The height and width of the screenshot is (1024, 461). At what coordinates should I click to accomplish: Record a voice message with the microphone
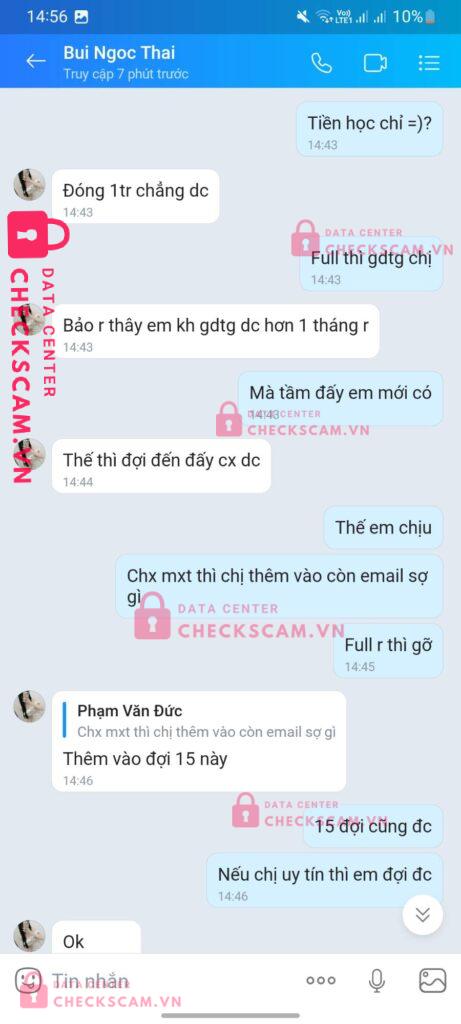tap(376, 980)
